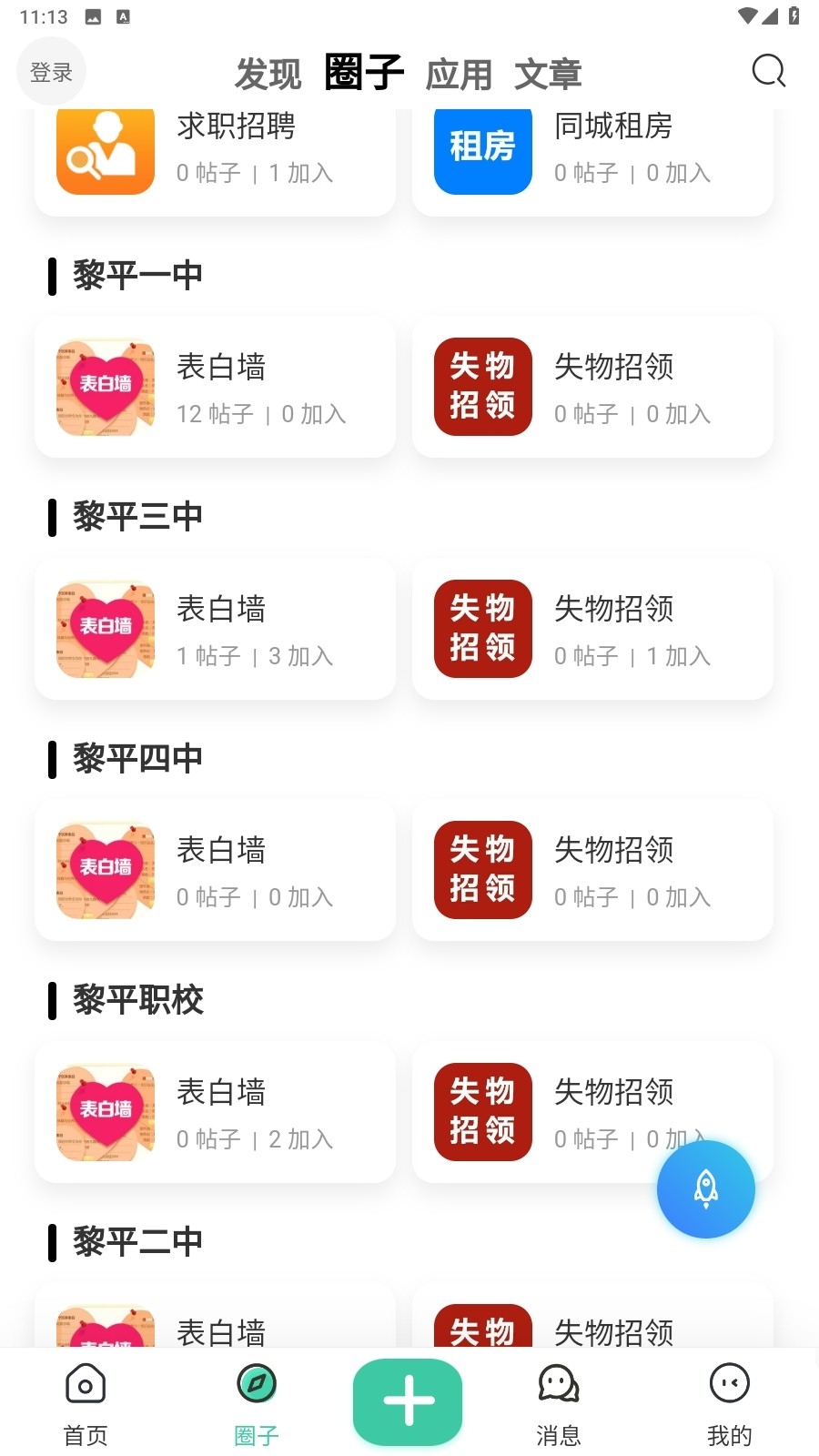Open 表白墙 under 黎平三中
819x1456 pixels.
coord(215,629)
